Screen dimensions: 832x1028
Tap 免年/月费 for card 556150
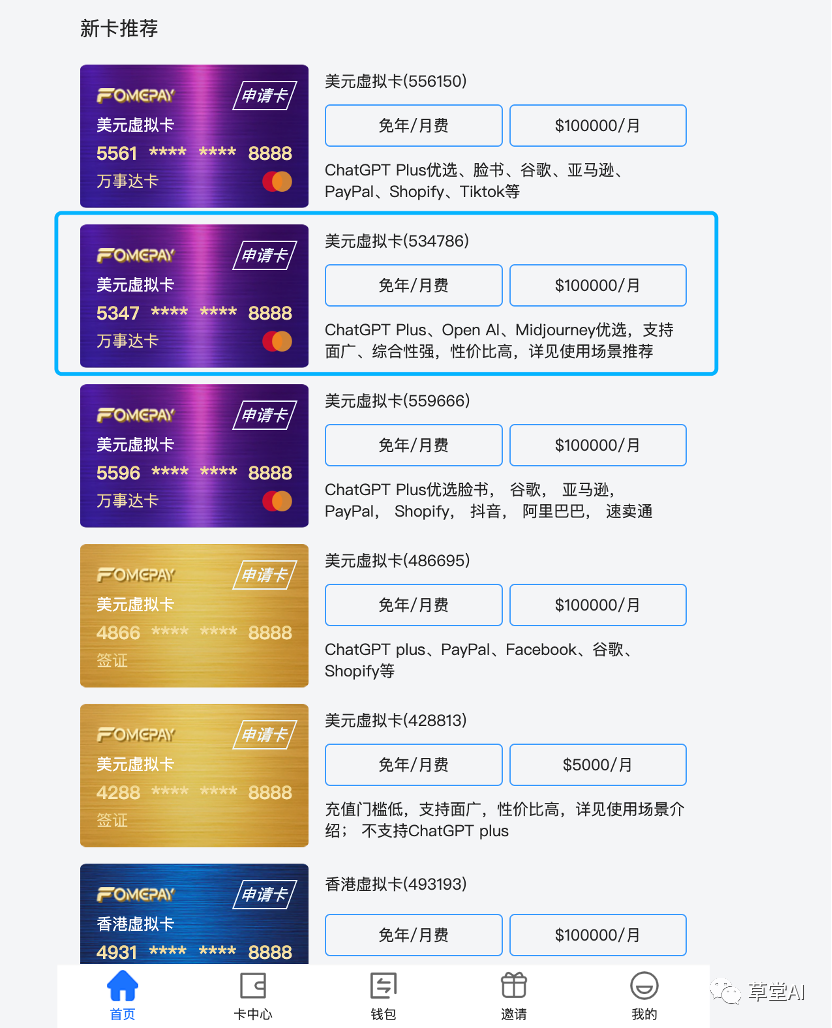coord(413,126)
